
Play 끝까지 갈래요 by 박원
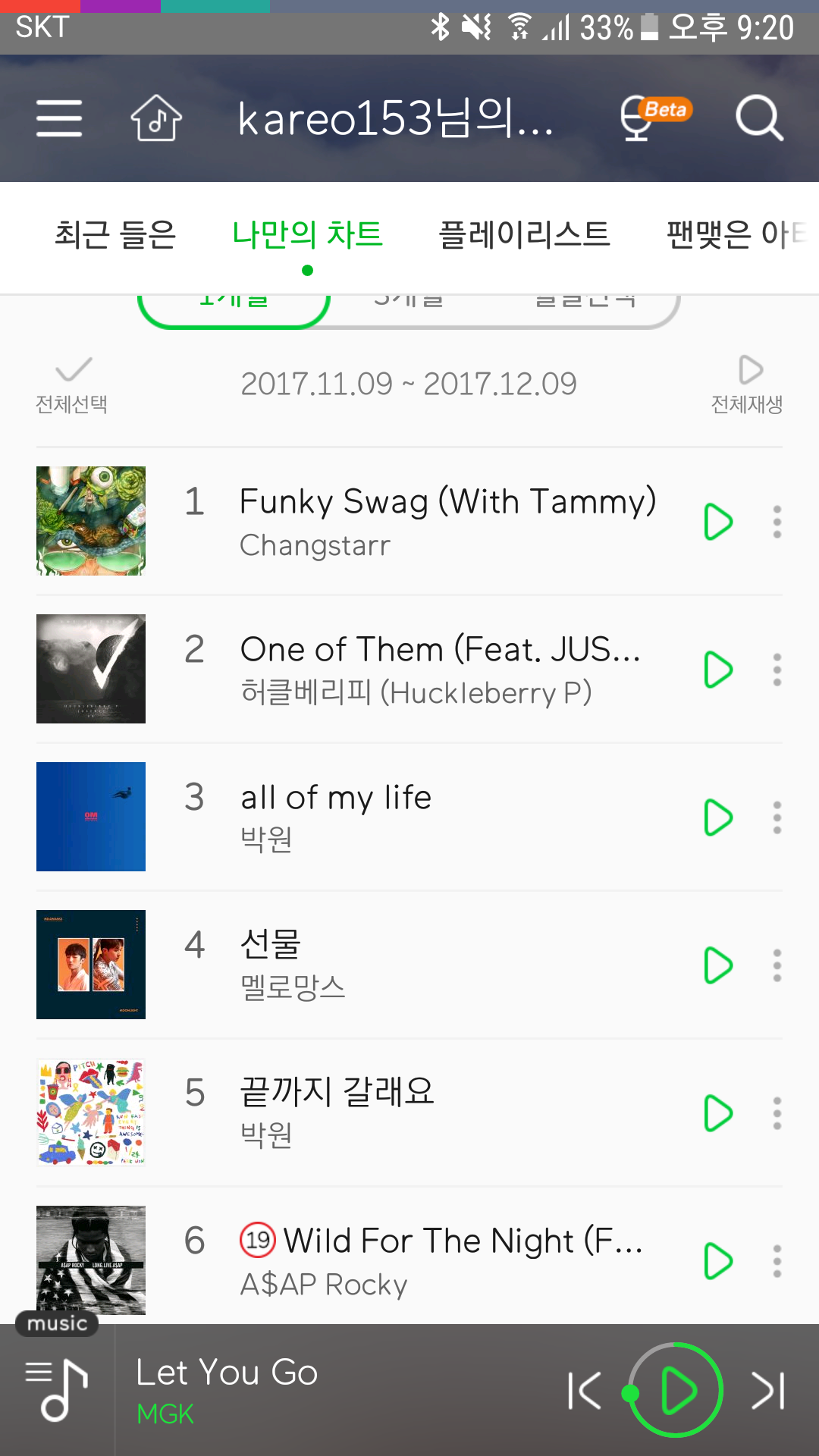[x=717, y=1113]
